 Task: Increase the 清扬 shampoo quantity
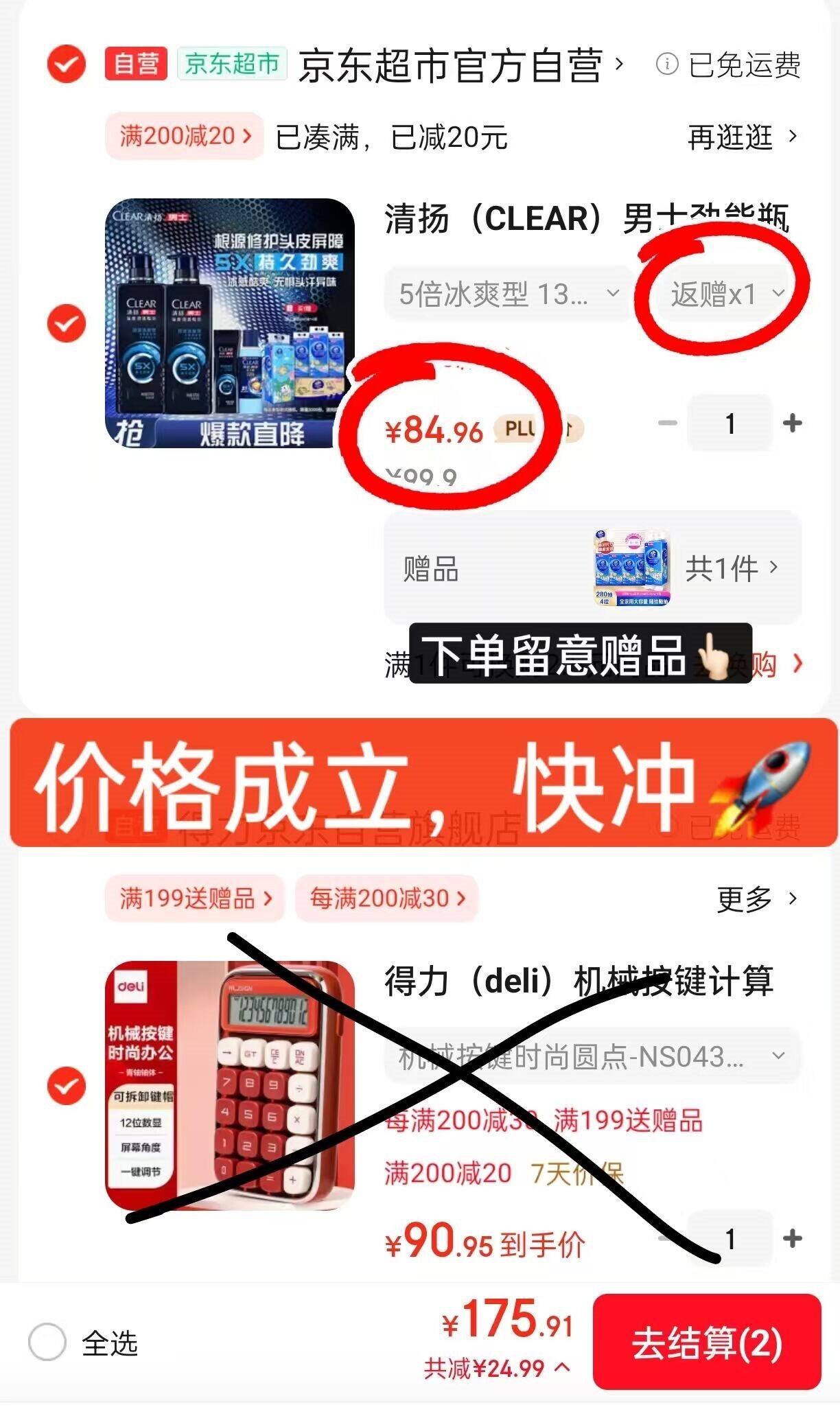pyautogui.click(x=792, y=423)
